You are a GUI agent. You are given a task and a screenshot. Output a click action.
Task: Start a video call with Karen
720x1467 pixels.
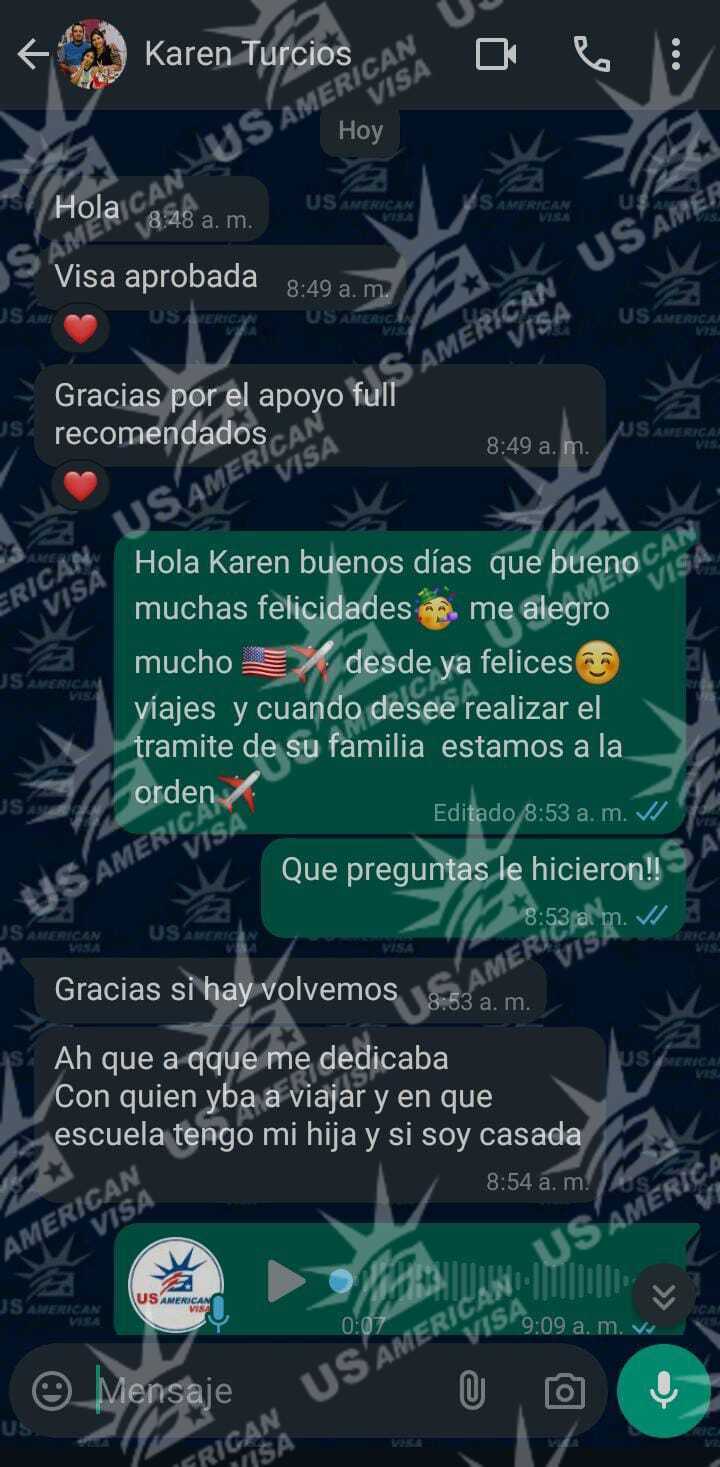[496, 54]
